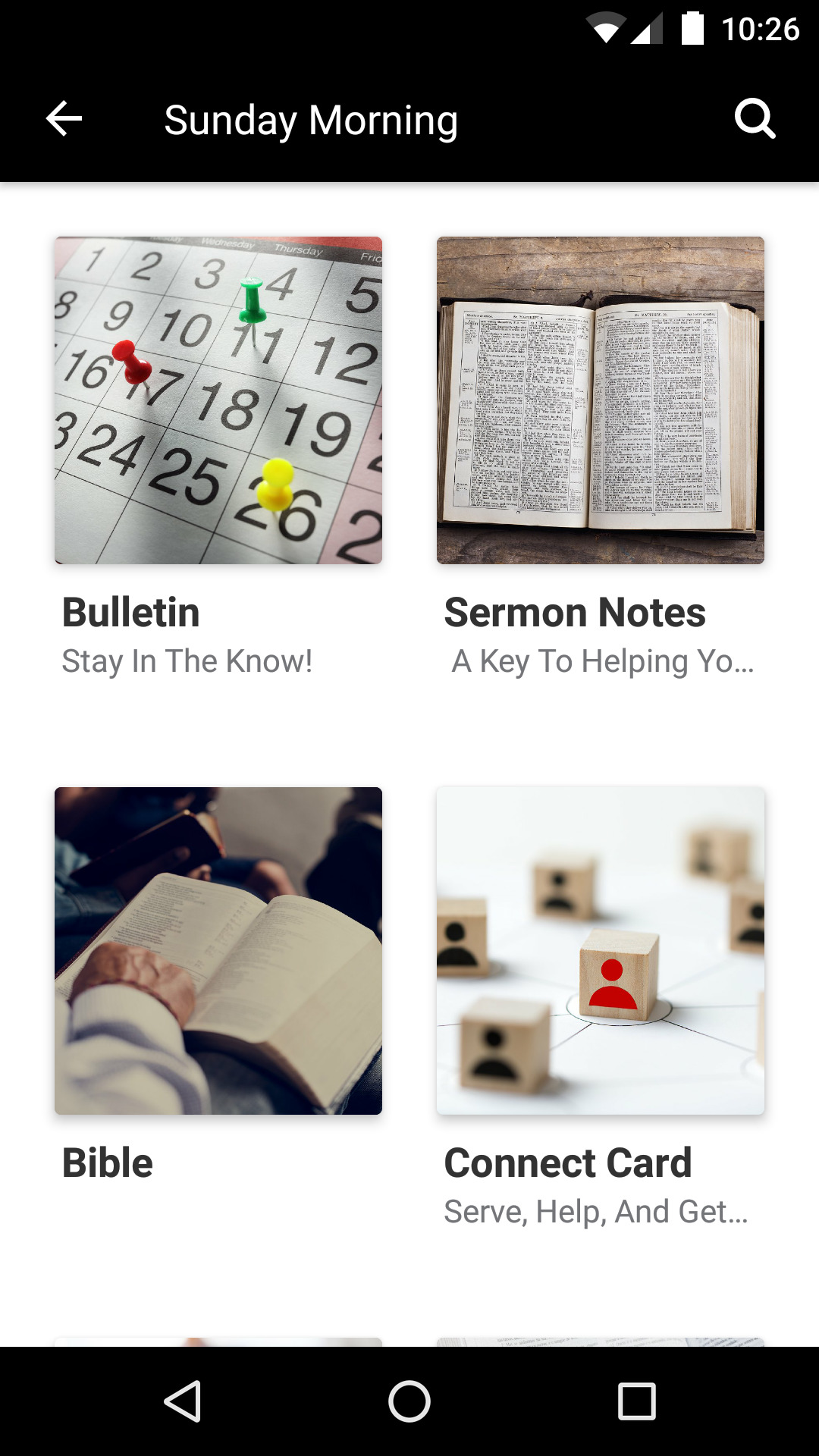Open the Bulletin card
Screen dimensions: 819x1456
point(218,400)
